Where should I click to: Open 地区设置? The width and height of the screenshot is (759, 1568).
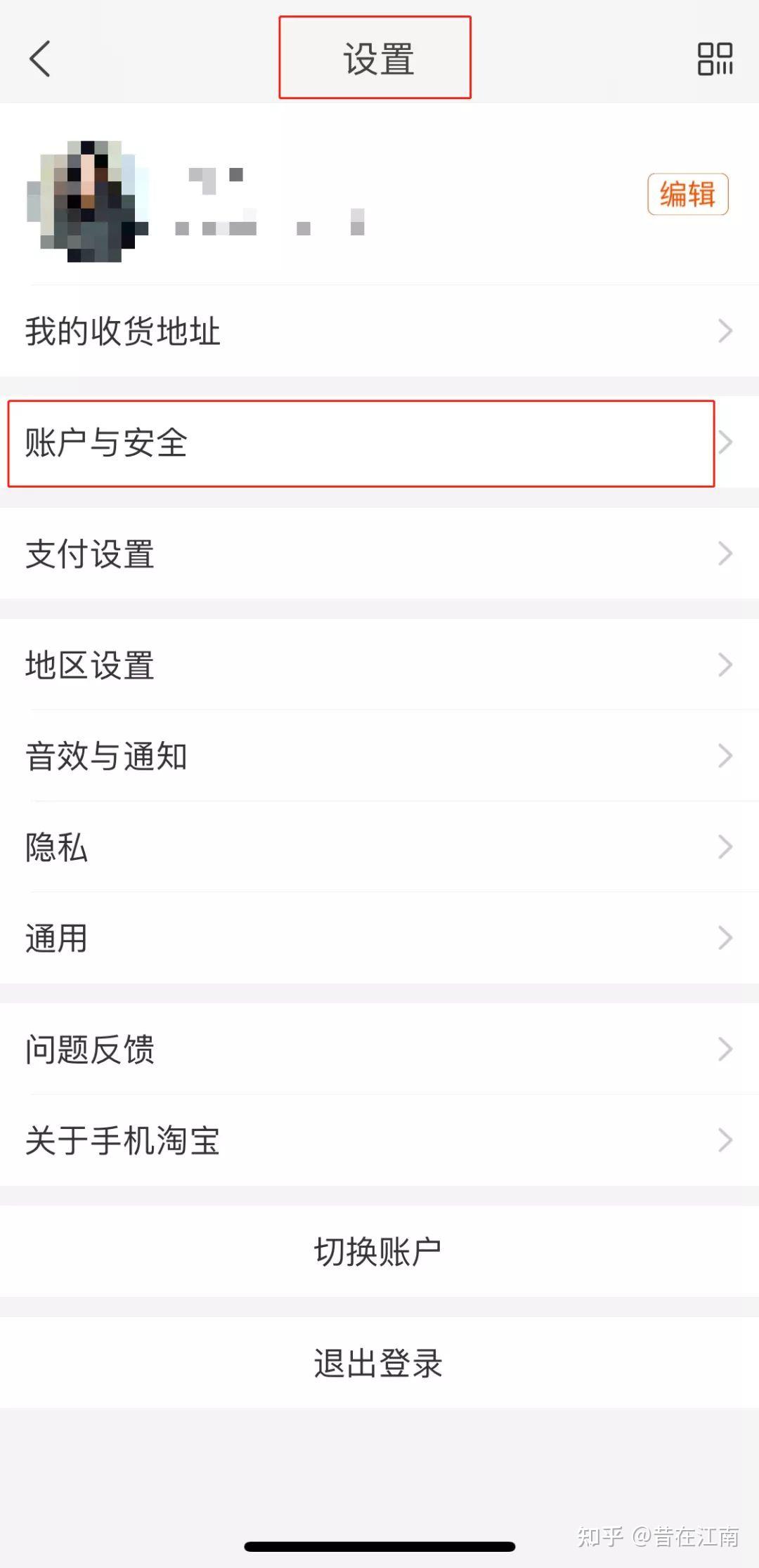click(379, 665)
